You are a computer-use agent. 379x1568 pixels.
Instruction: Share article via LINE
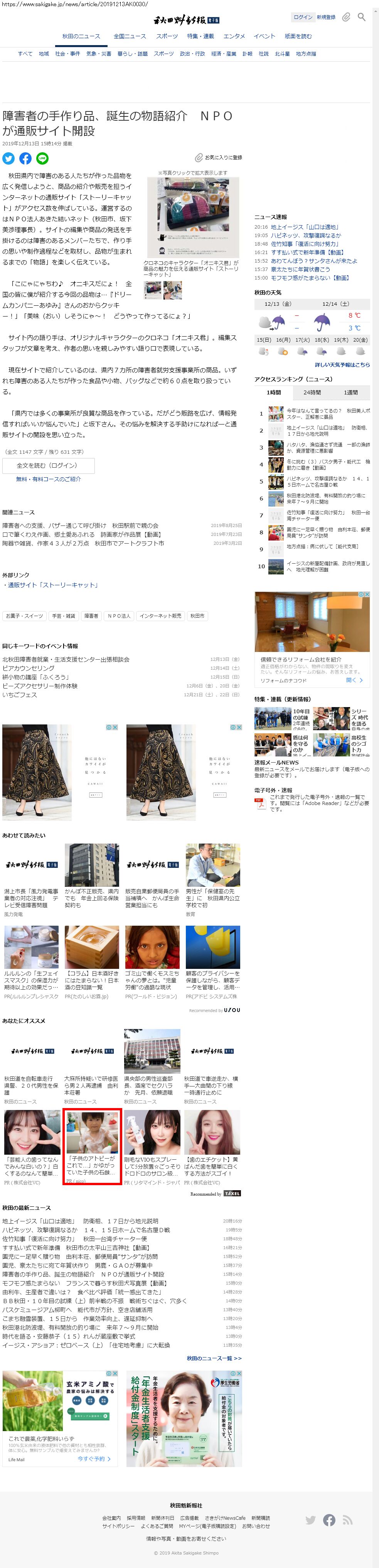(42, 158)
